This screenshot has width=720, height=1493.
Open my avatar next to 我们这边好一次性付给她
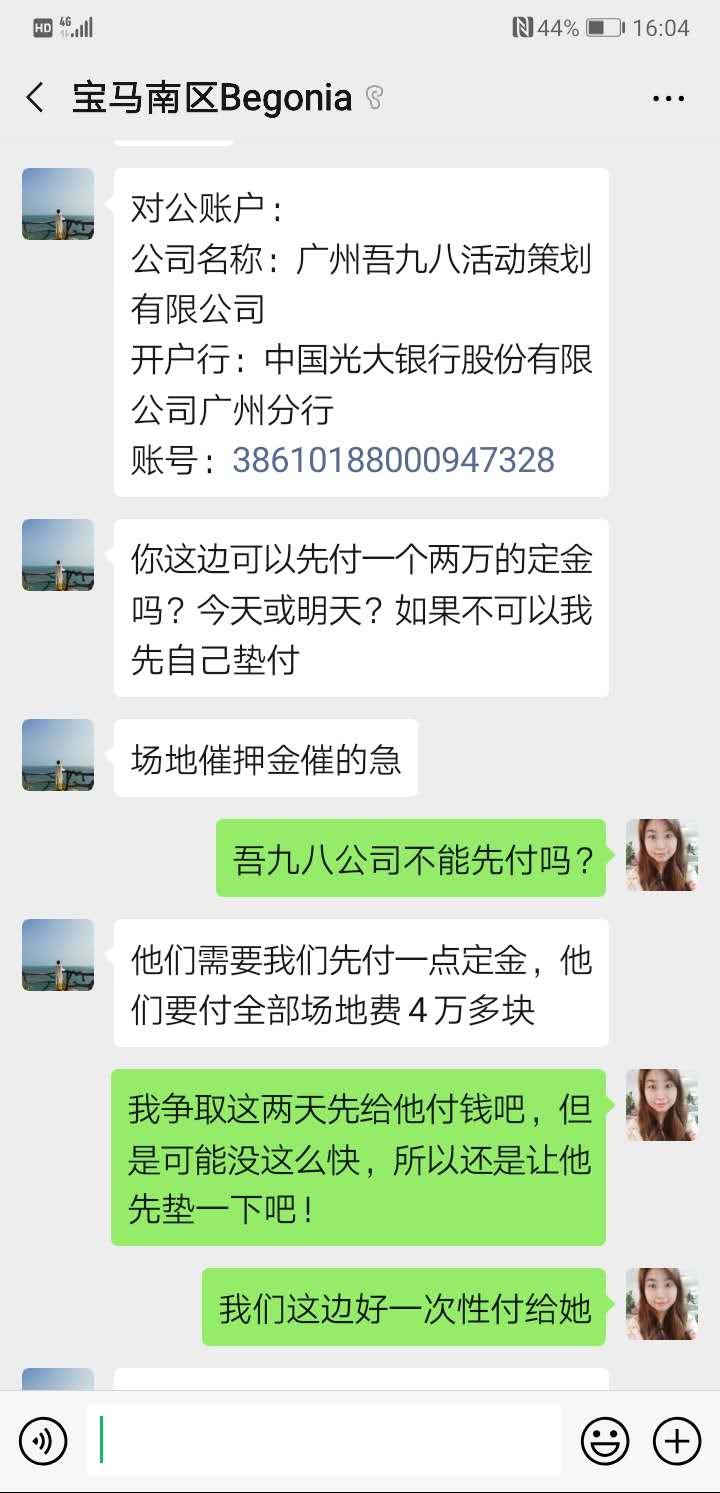(661, 1304)
